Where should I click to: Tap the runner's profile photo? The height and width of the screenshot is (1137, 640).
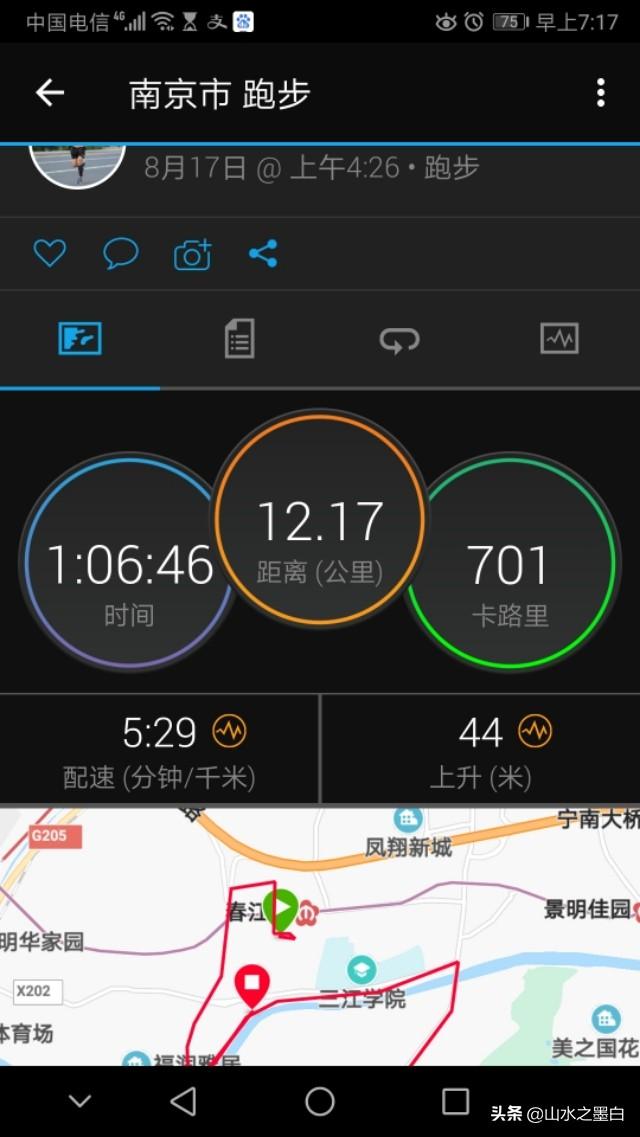(x=78, y=162)
